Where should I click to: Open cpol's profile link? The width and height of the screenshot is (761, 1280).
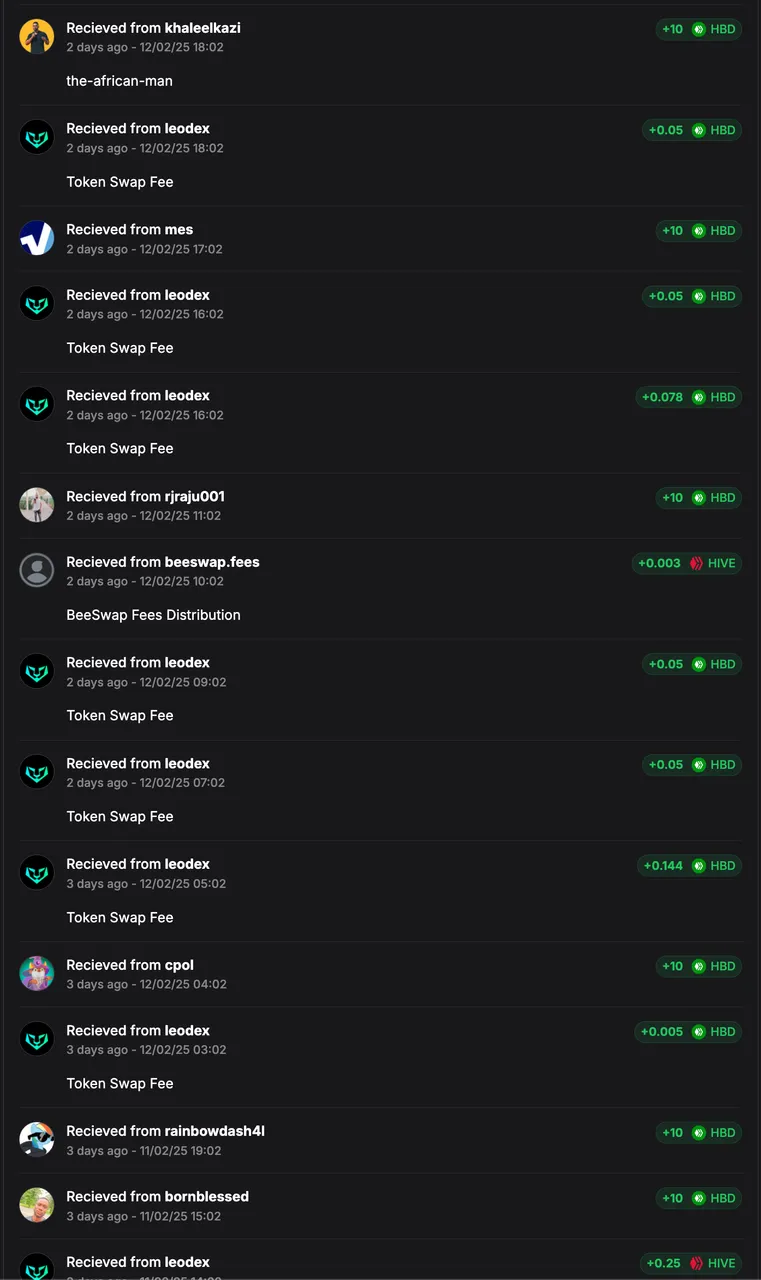tap(179, 965)
